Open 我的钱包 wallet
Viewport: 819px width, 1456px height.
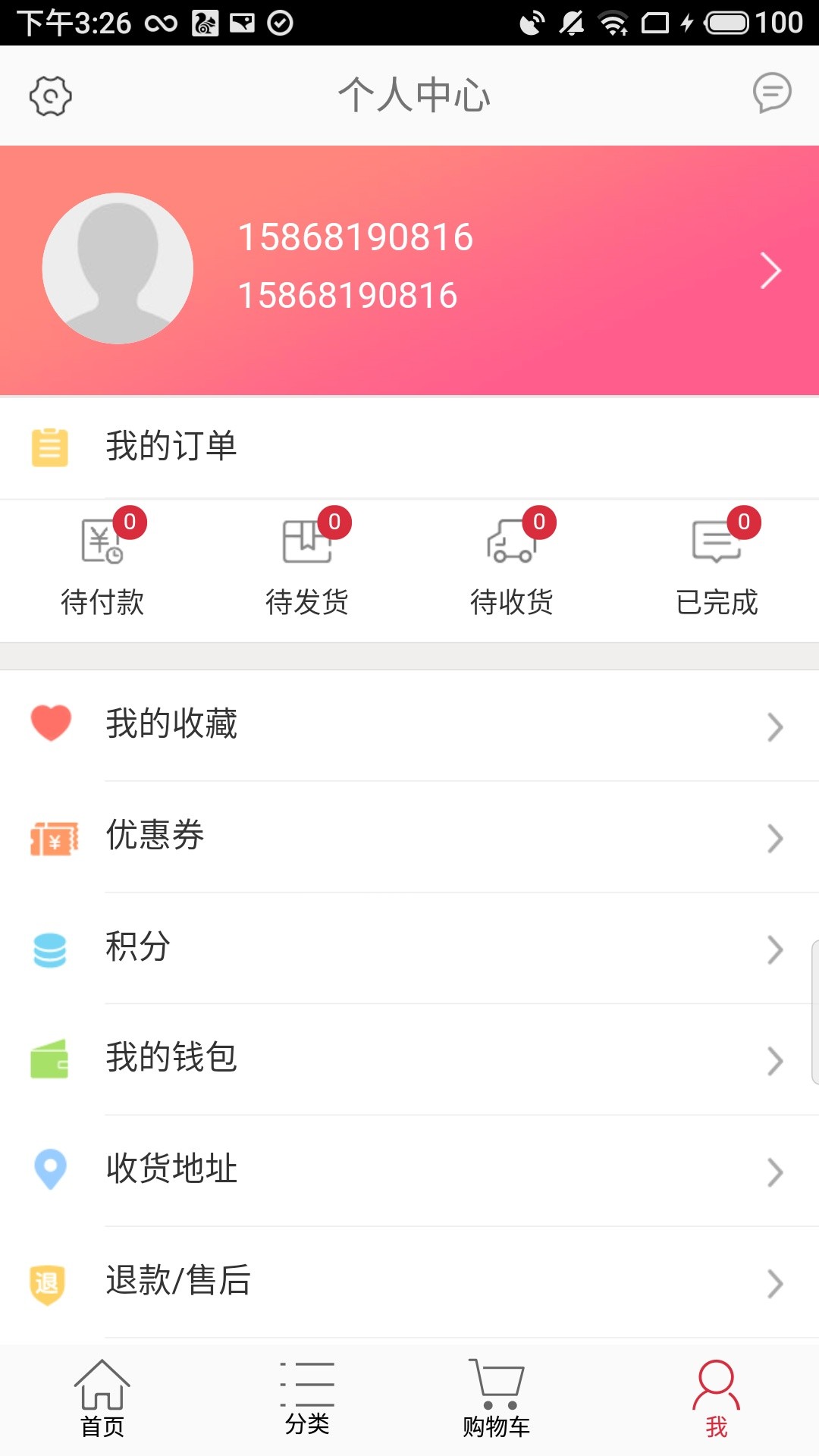click(409, 1059)
